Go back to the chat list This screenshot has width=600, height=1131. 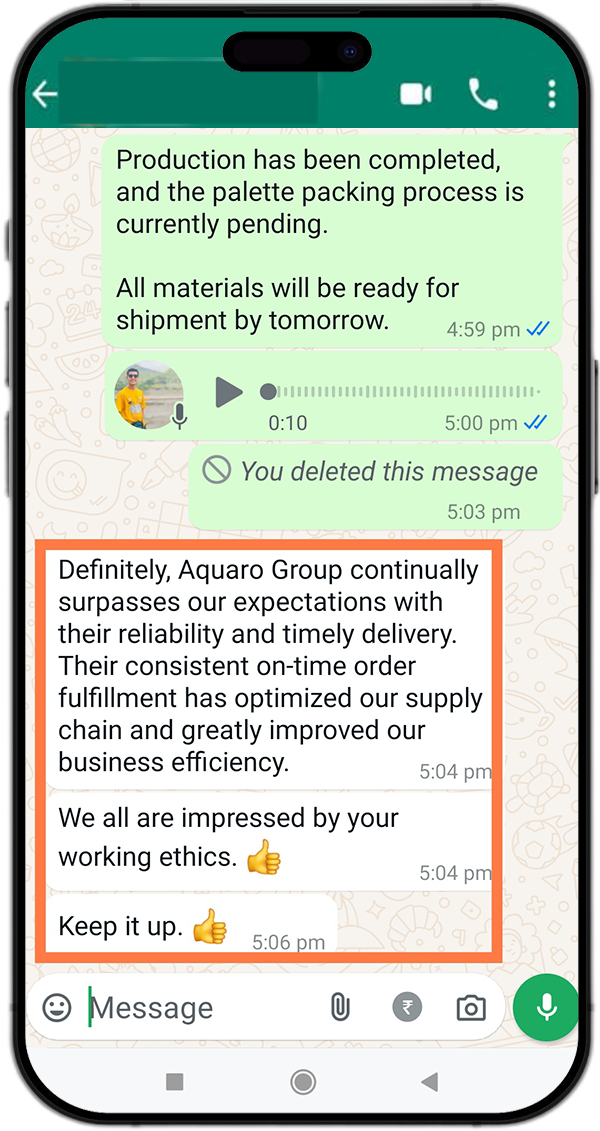pyautogui.click(x=45, y=95)
